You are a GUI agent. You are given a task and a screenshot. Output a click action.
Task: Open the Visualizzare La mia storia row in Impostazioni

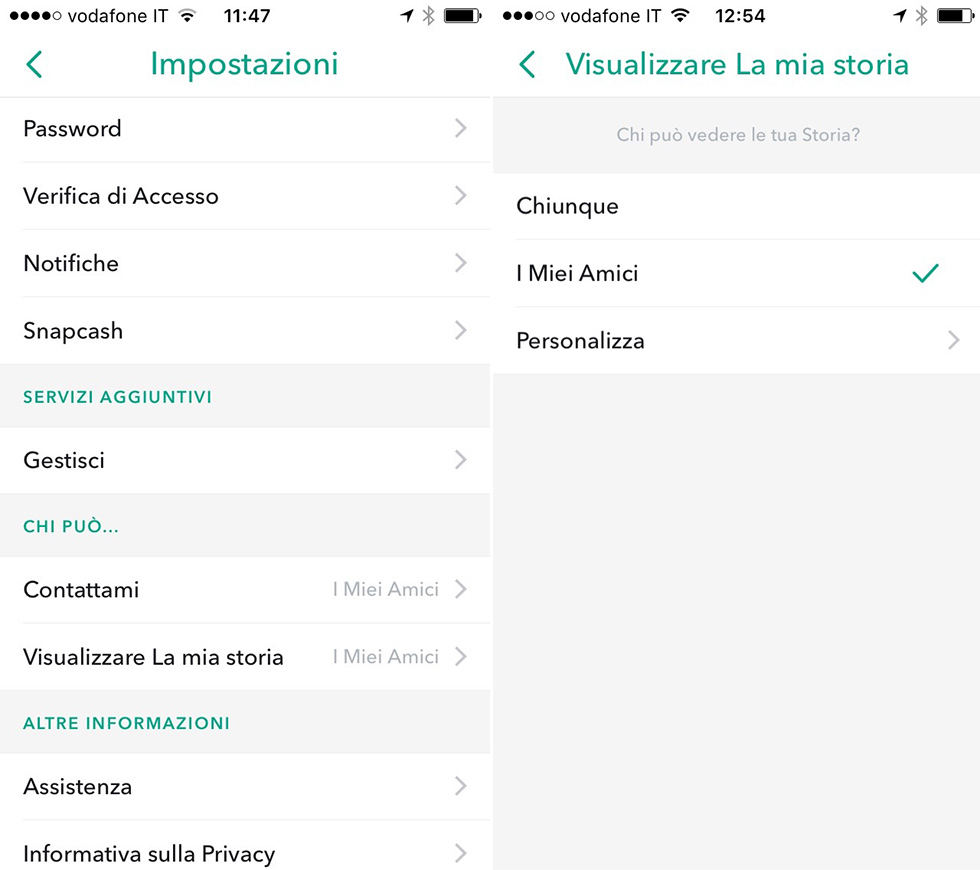(x=245, y=657)
